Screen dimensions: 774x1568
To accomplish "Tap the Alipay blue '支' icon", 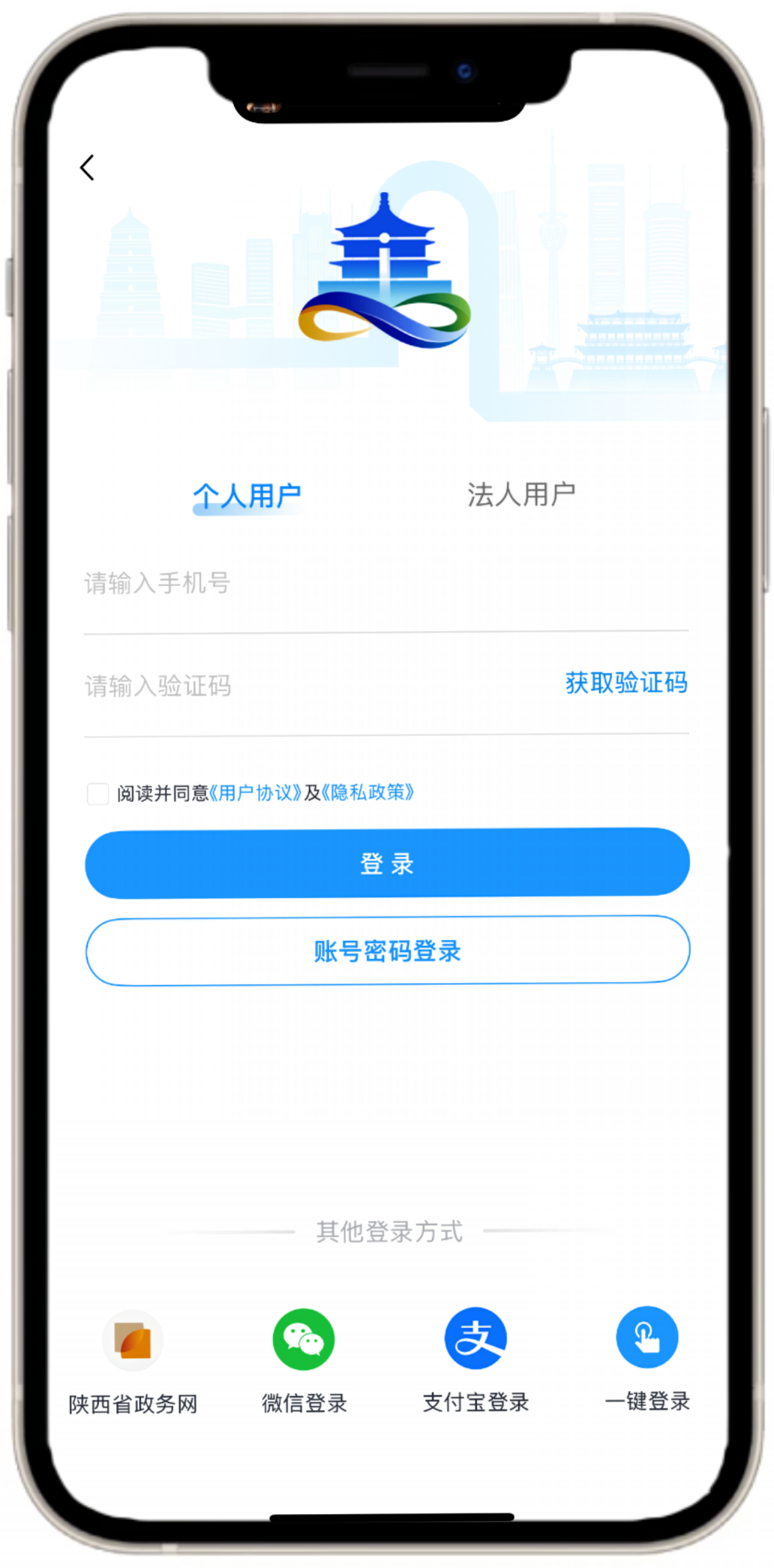I will [477, 1338].
